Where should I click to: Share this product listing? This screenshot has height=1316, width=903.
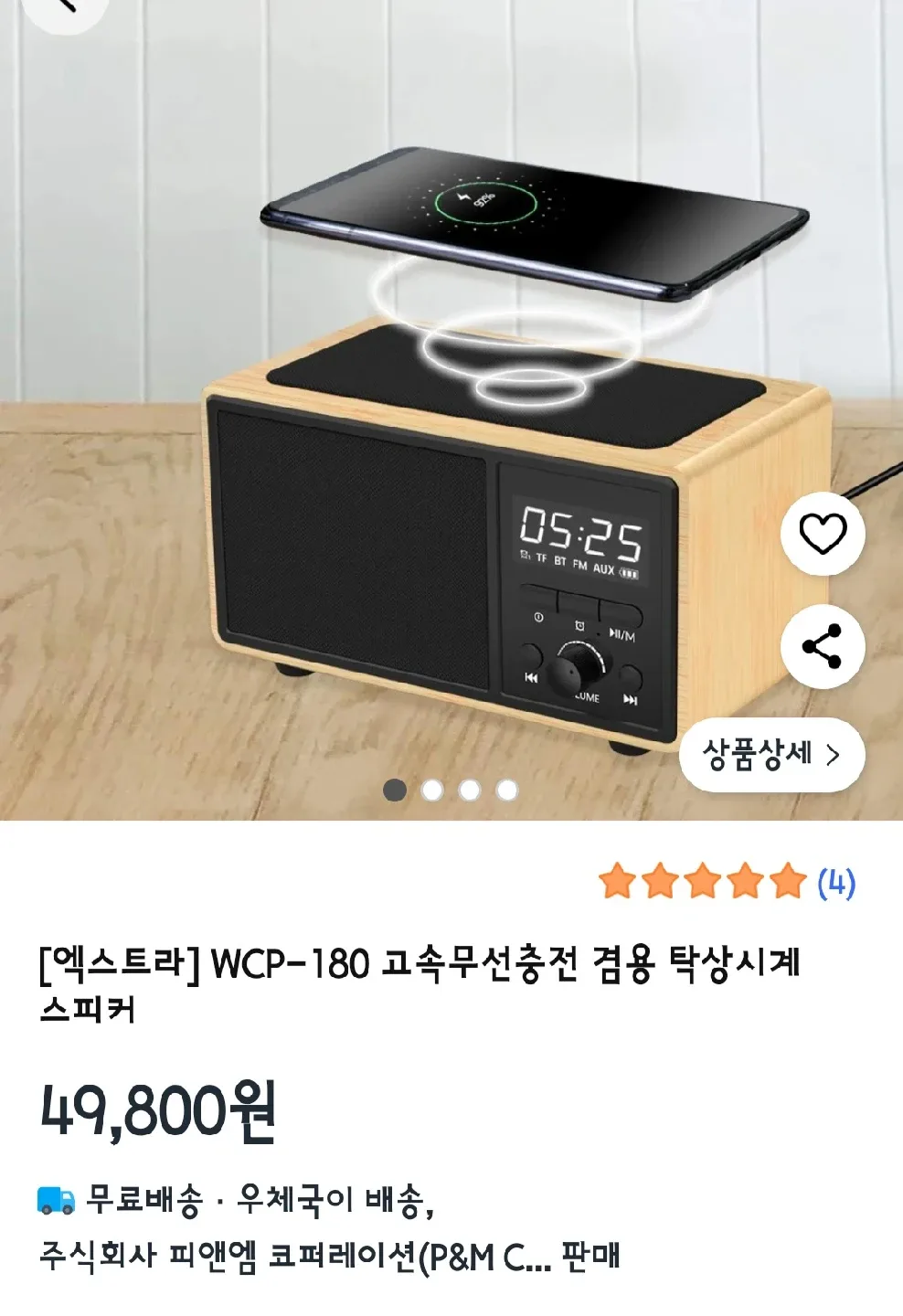click(x=823, y=647)
